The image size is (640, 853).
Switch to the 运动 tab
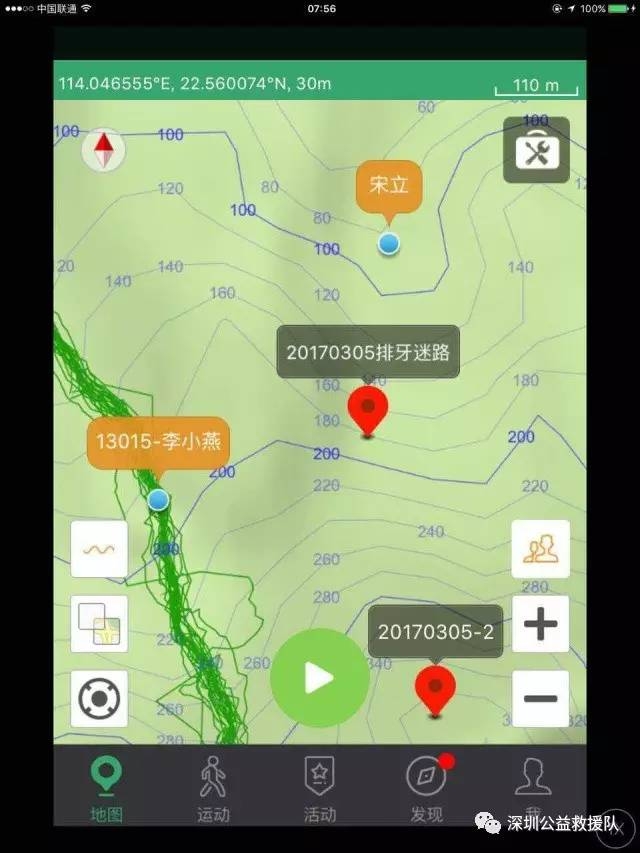(212, 788)
